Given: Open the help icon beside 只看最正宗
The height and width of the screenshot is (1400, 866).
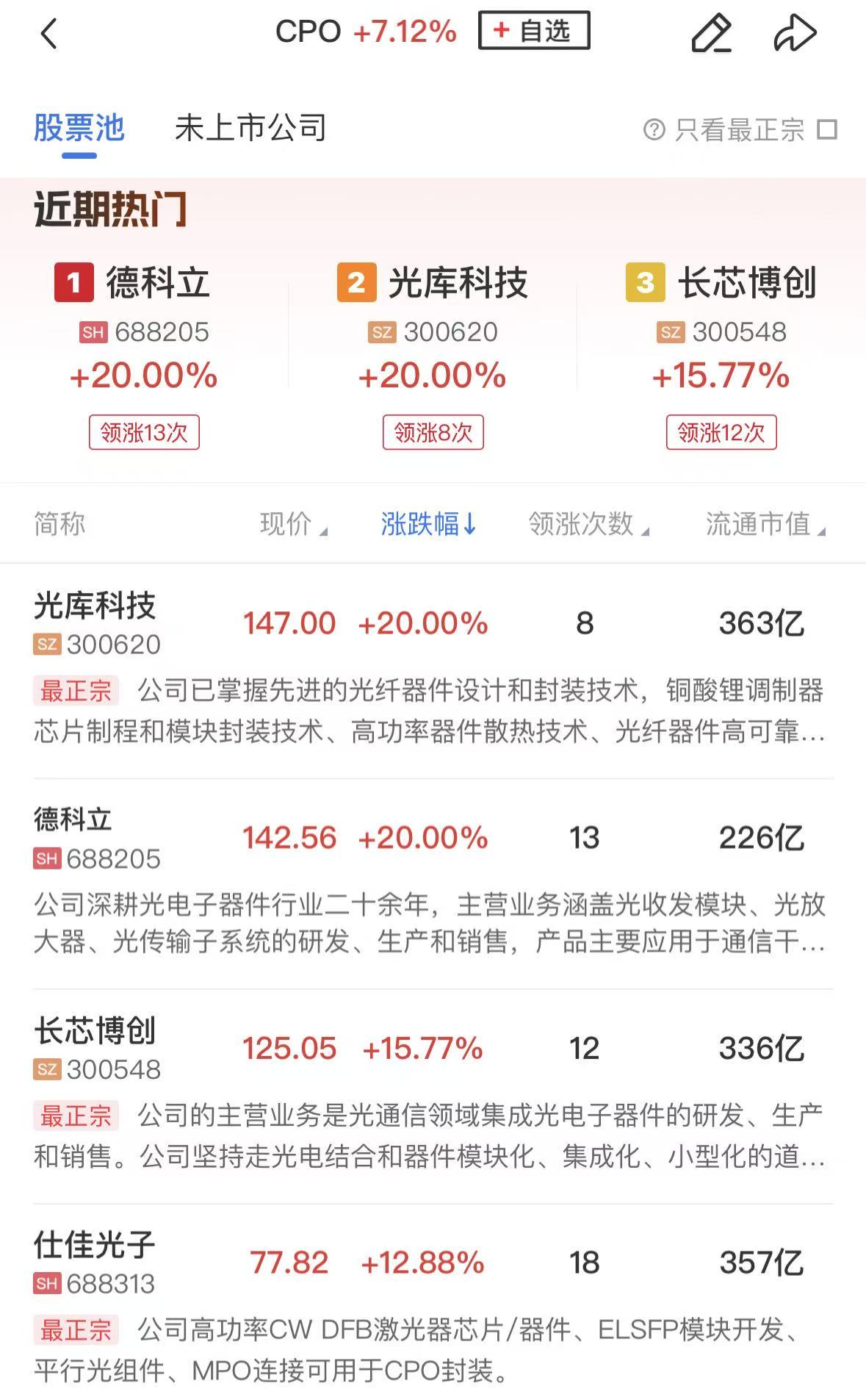Looking at the screenshot, I should [654, 130].
